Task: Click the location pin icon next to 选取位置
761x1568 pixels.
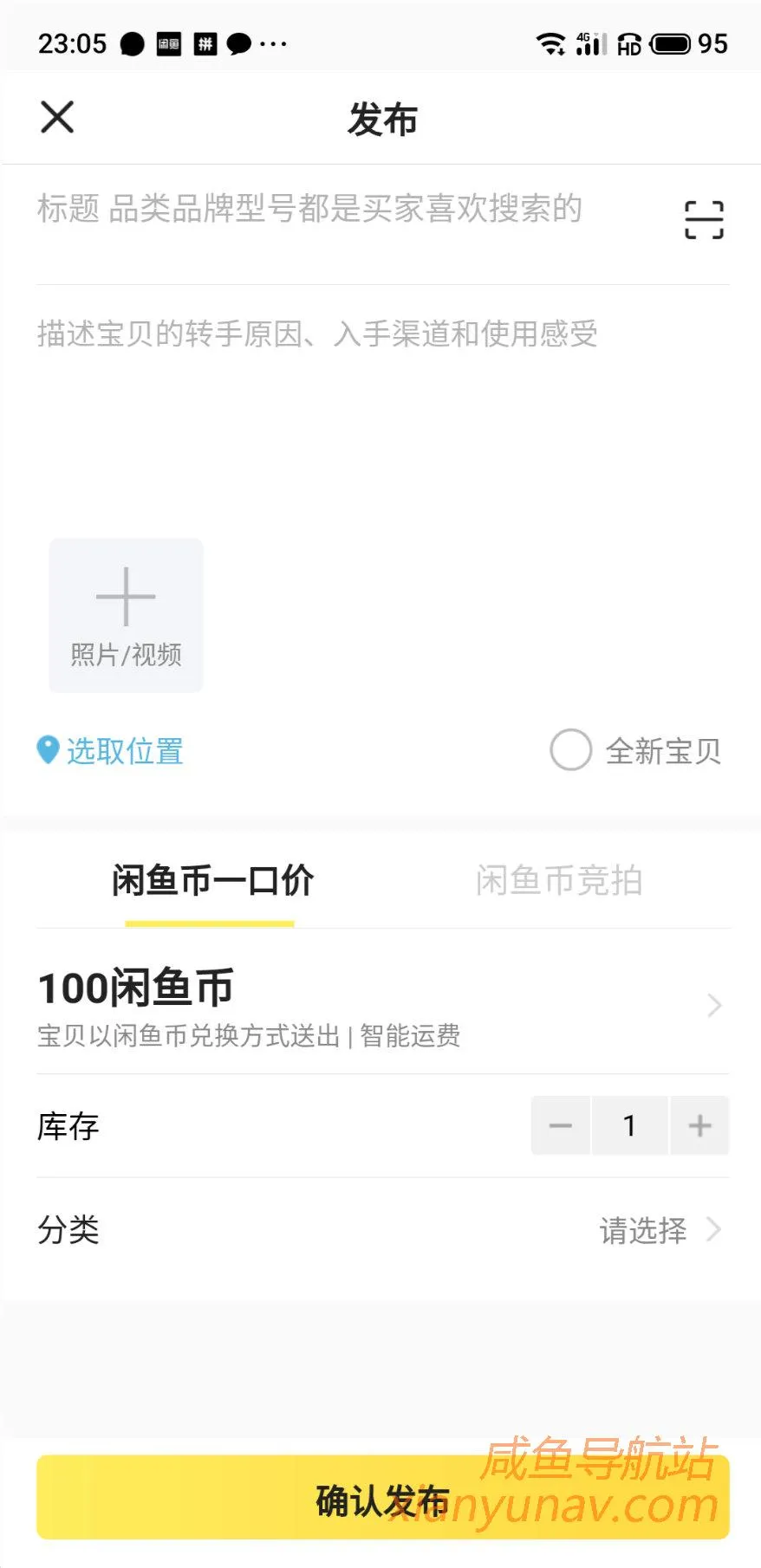Action: [47, 750]
